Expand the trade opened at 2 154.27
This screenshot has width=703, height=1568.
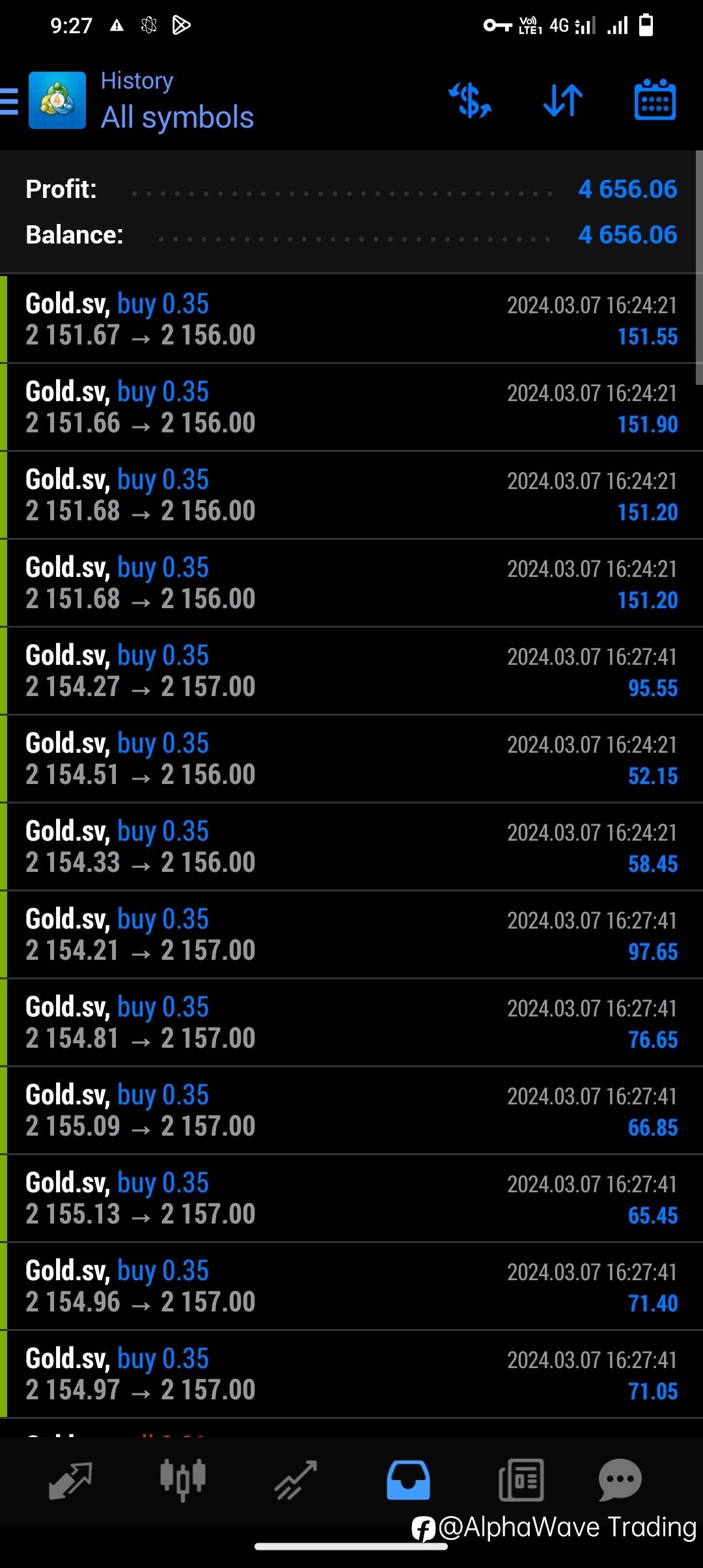click(351, 671)
